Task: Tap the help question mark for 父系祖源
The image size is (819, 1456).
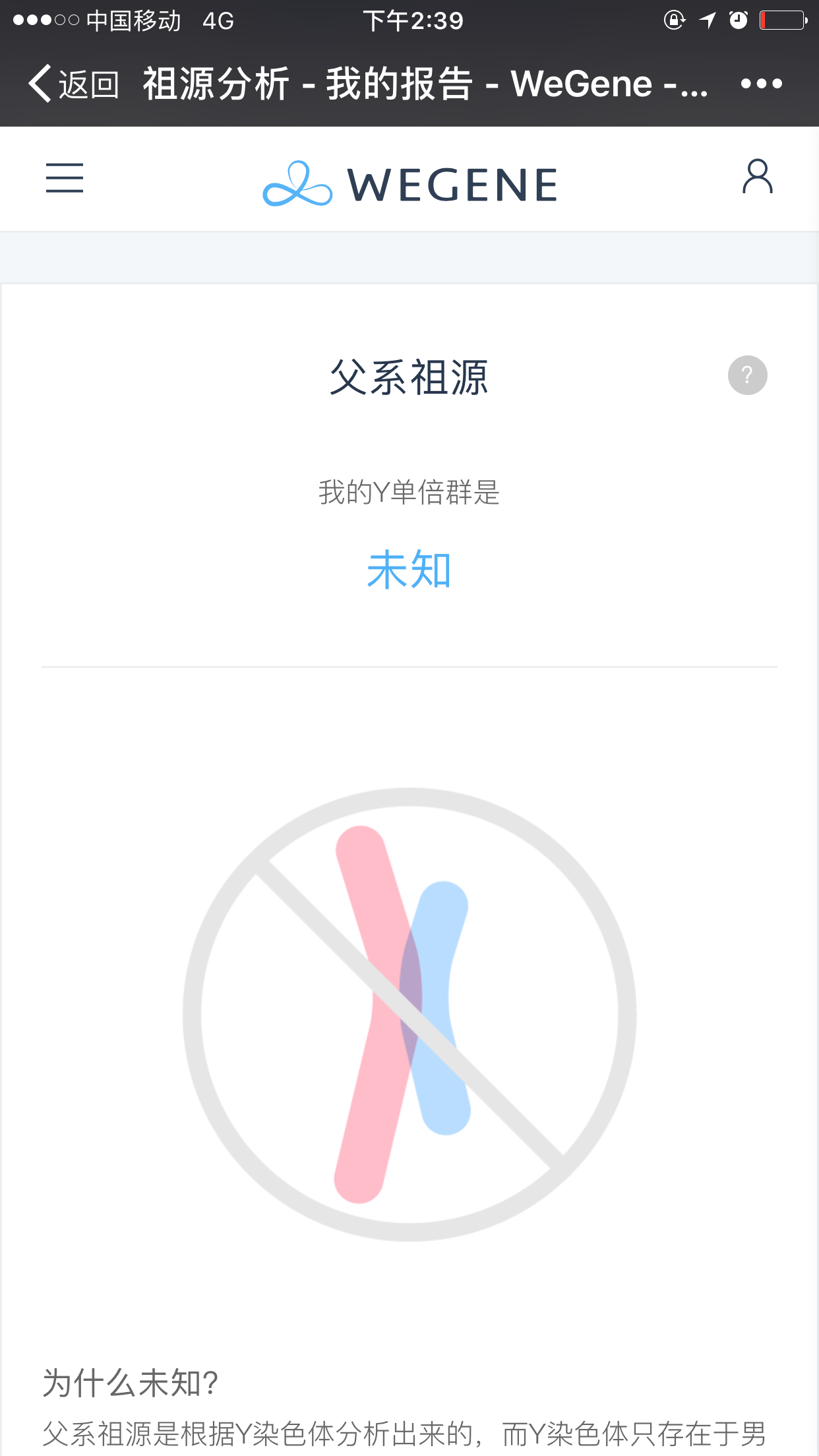Action: pos(747,375)
